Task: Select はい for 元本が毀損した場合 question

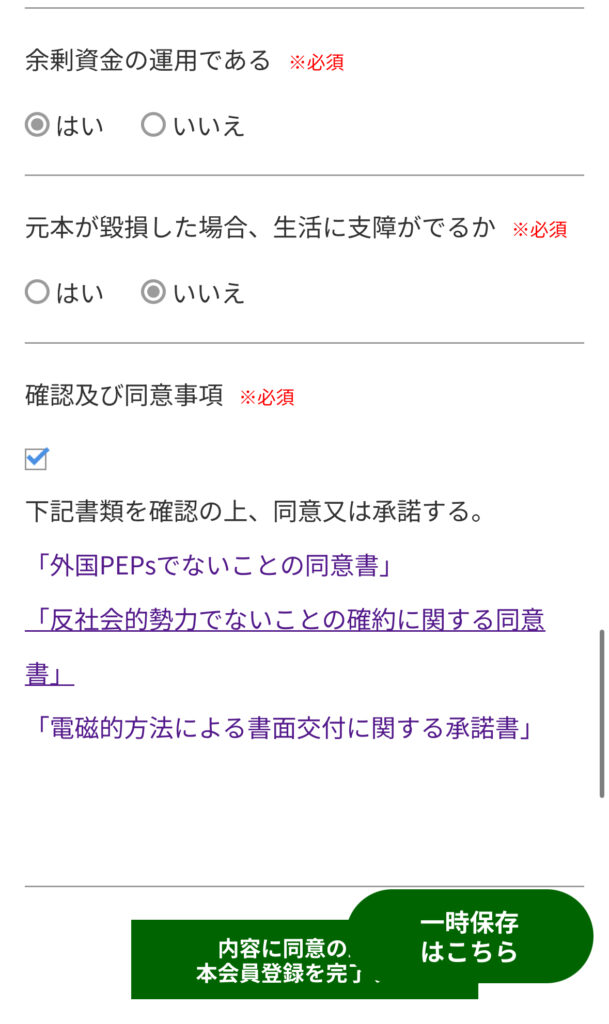Action: click(37, 293)
